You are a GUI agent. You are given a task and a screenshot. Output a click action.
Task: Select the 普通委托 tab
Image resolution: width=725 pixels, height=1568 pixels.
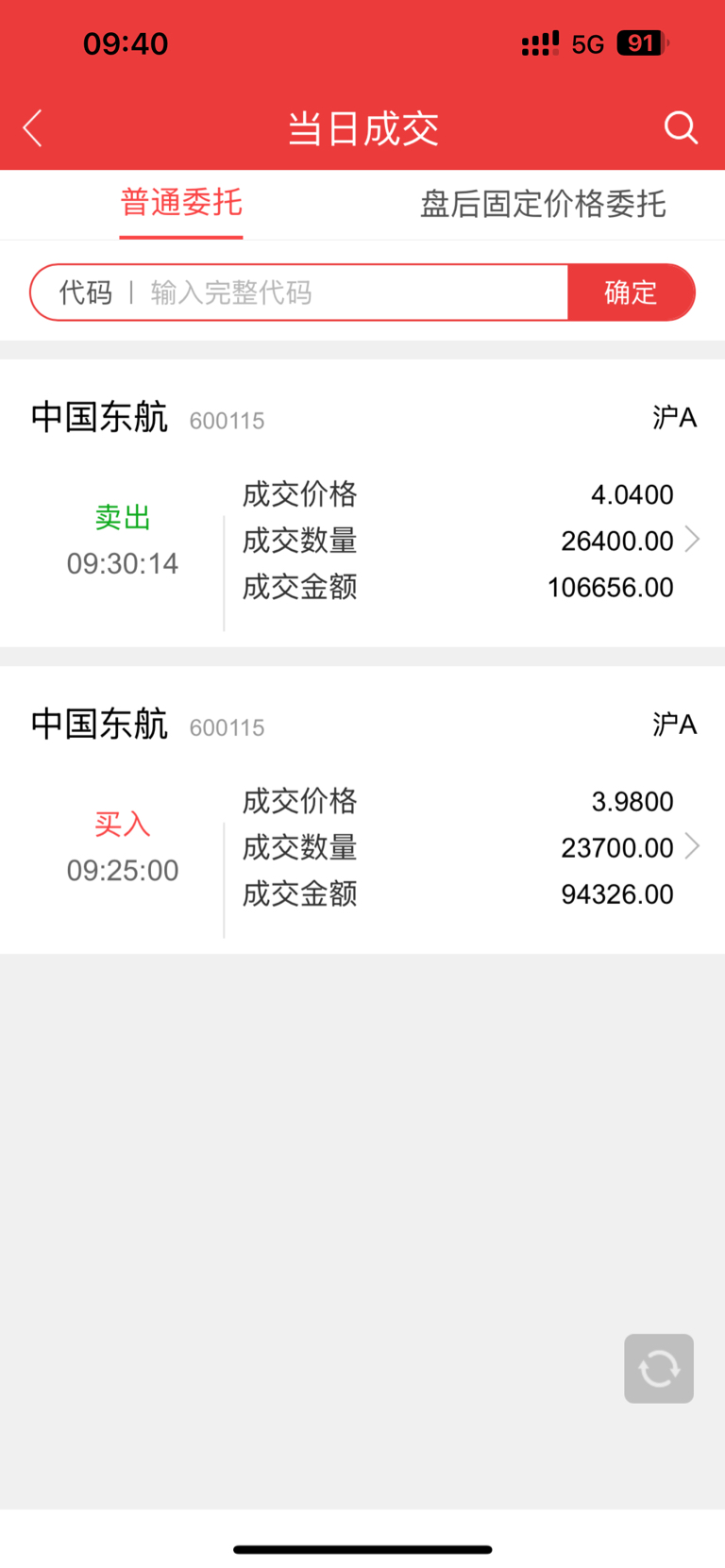(x=181, y=203)
